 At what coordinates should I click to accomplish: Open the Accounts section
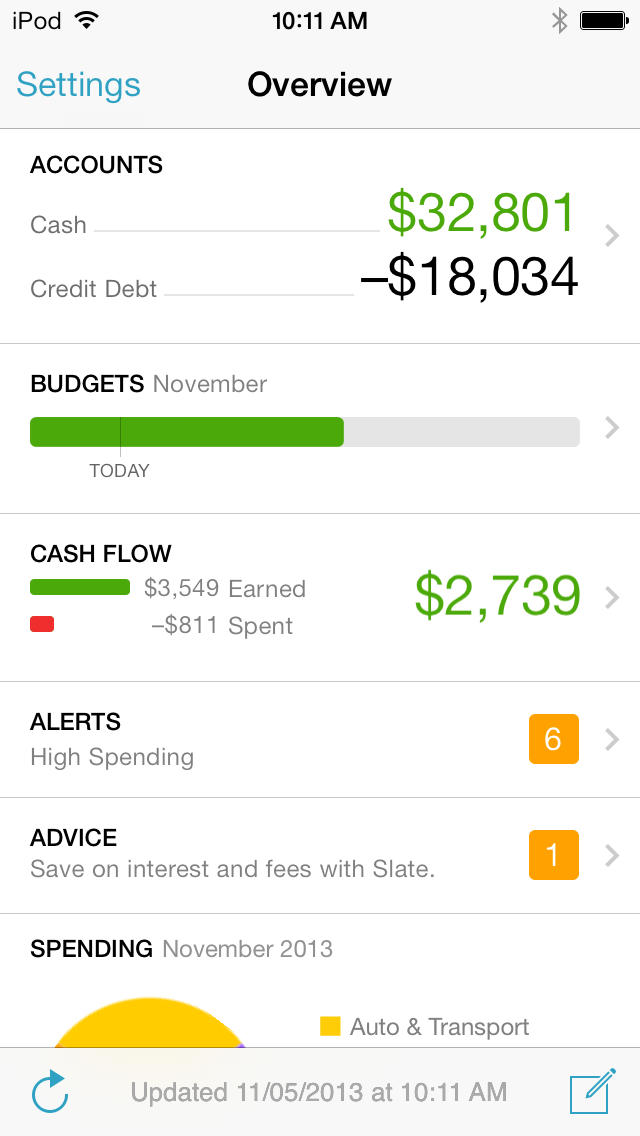click(x=320, y=236)
